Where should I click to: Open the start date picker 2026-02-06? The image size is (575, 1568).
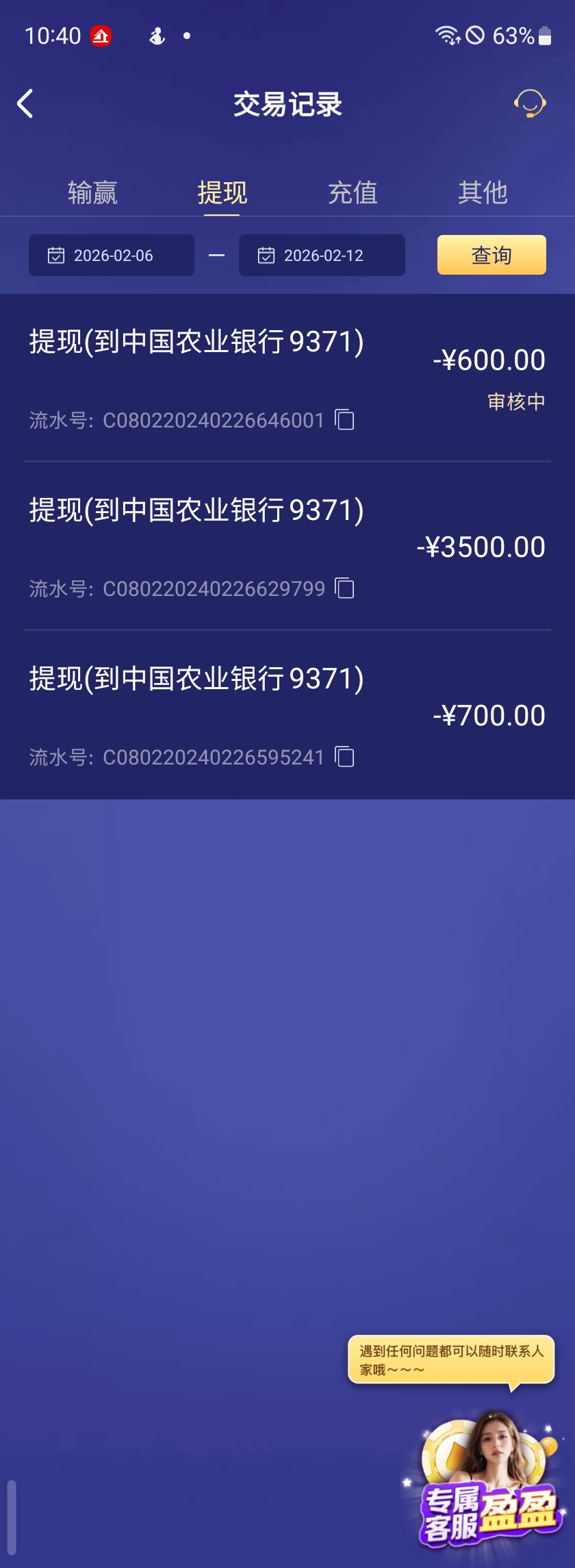[112, 255]
